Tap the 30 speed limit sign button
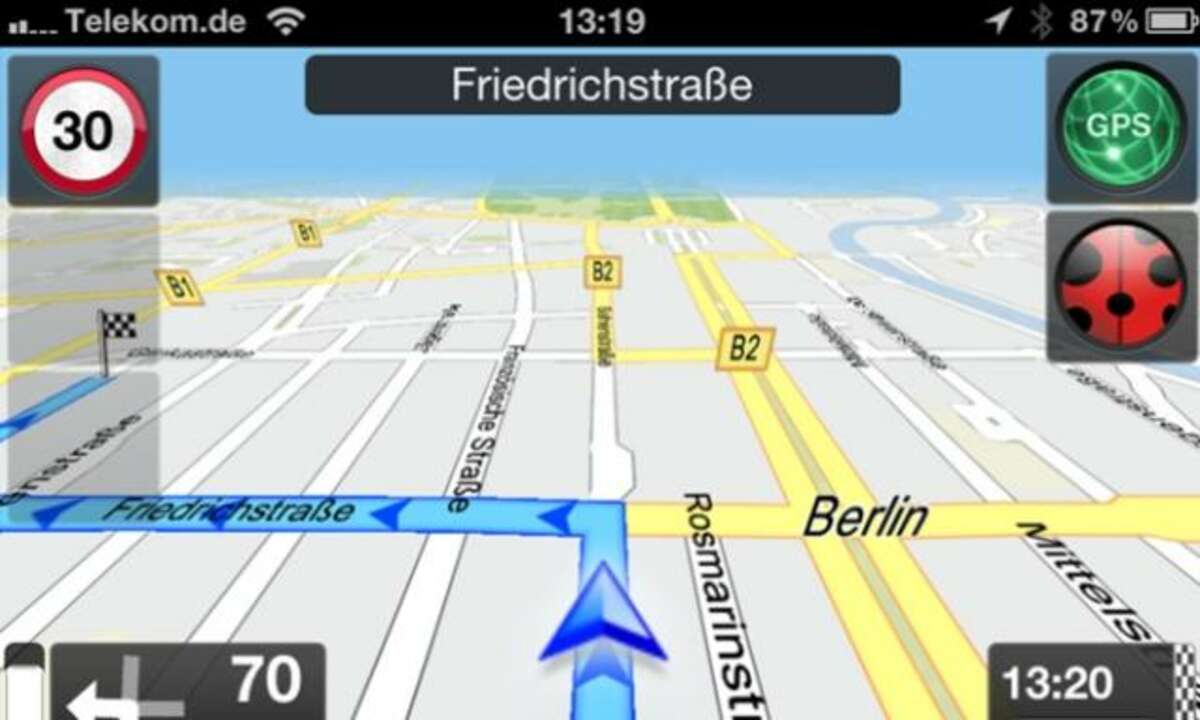 pyautogui.click(x=83, y=130)
